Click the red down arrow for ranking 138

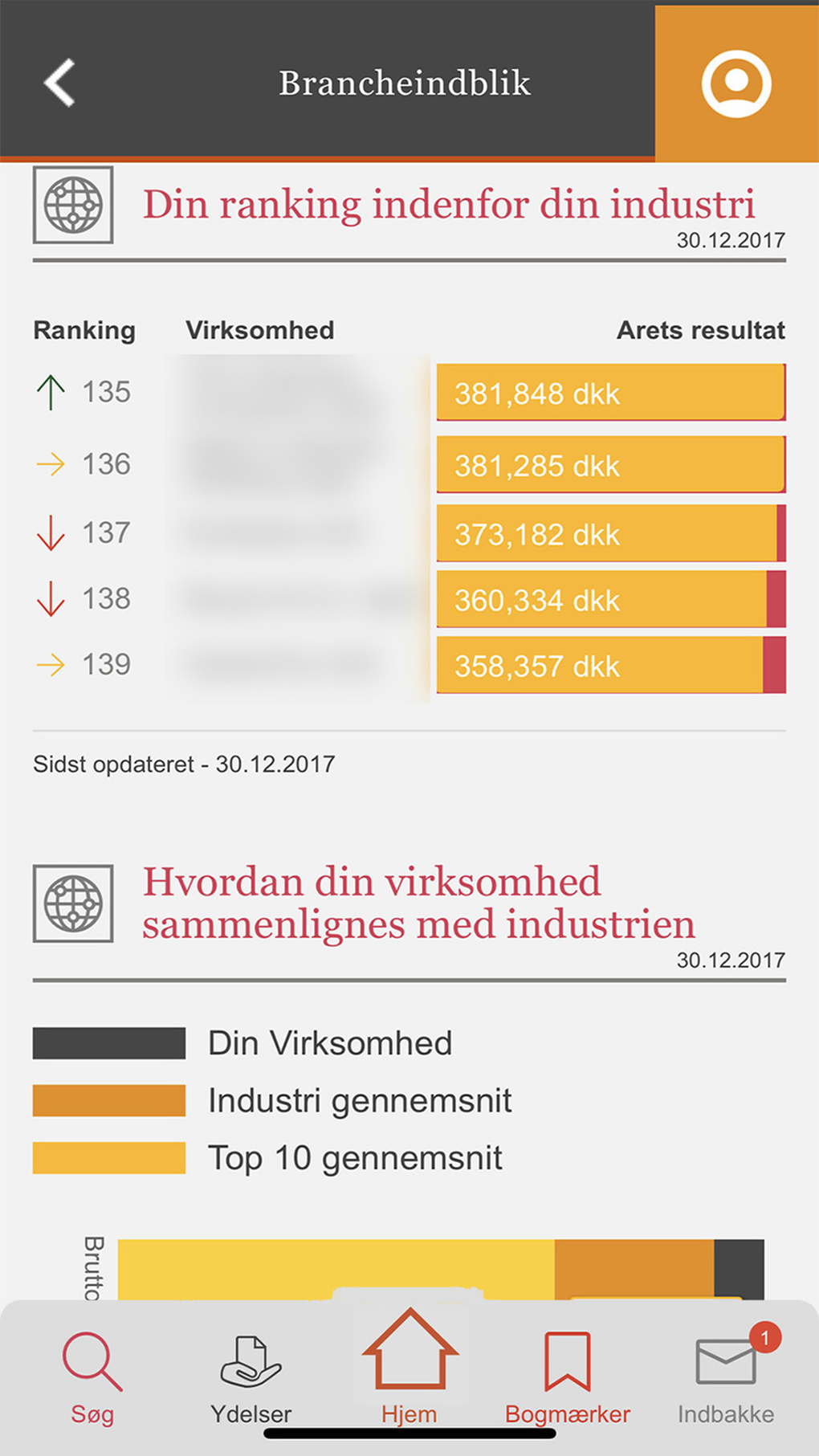tap(50, 598)
